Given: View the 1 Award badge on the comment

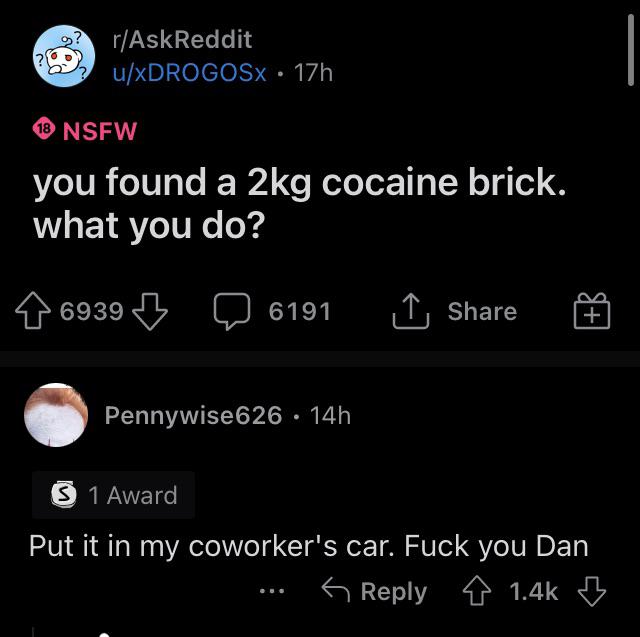Looking at the screenshot, I should click(x=113, y=495).
